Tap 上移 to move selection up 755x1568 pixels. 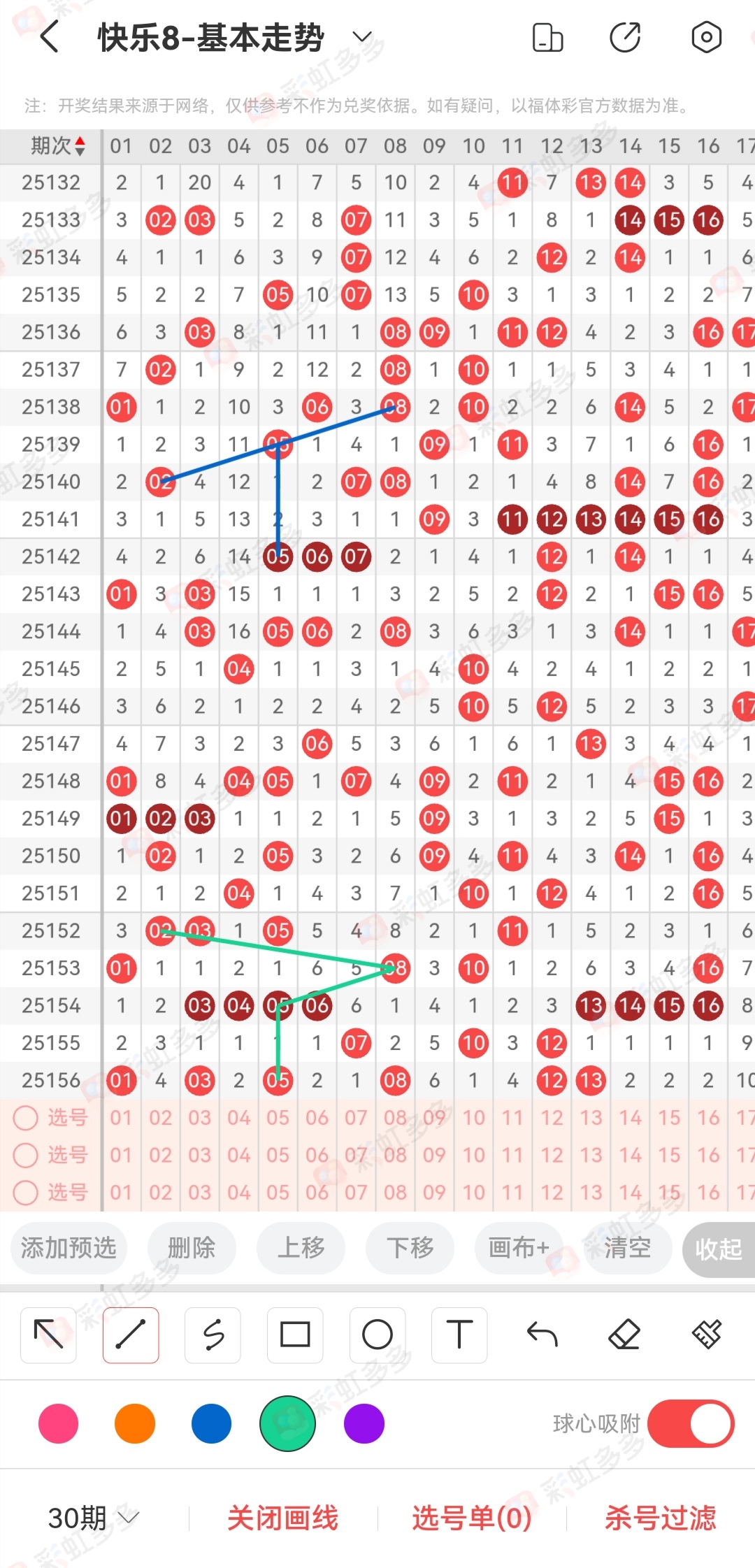point(301,1248)
